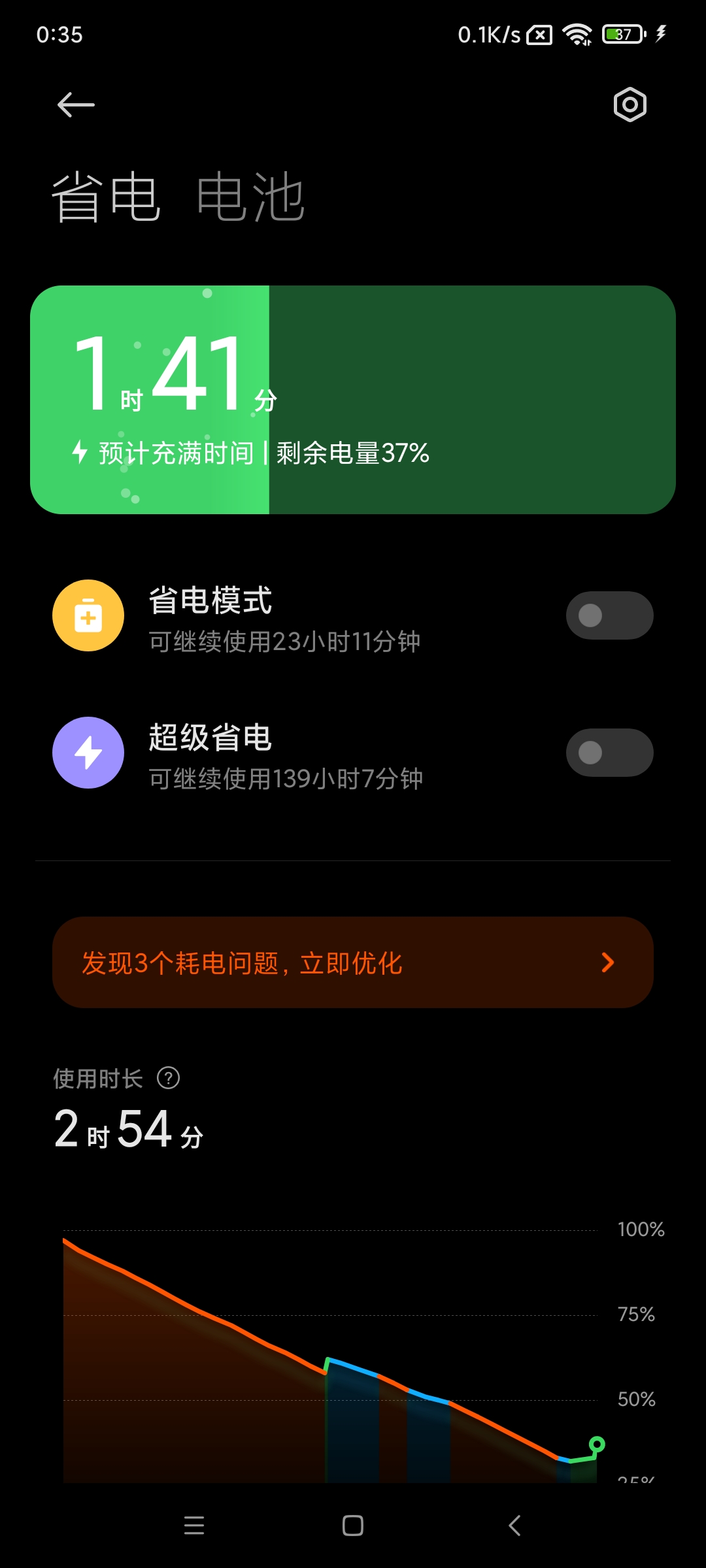This screenshot has height=1568, width=706.
Task: Tap the help icon beside 使用时长
Action: coord(169,1078)
